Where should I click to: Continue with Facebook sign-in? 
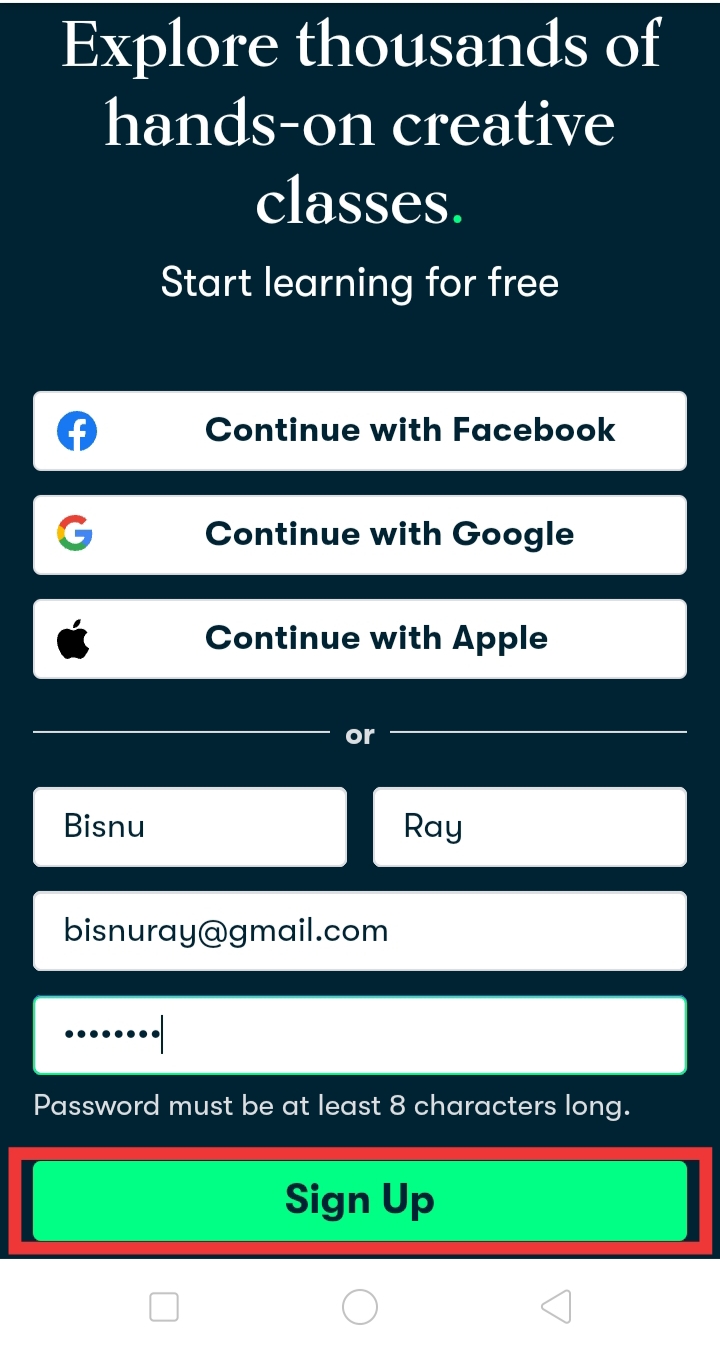pos(360,430)
